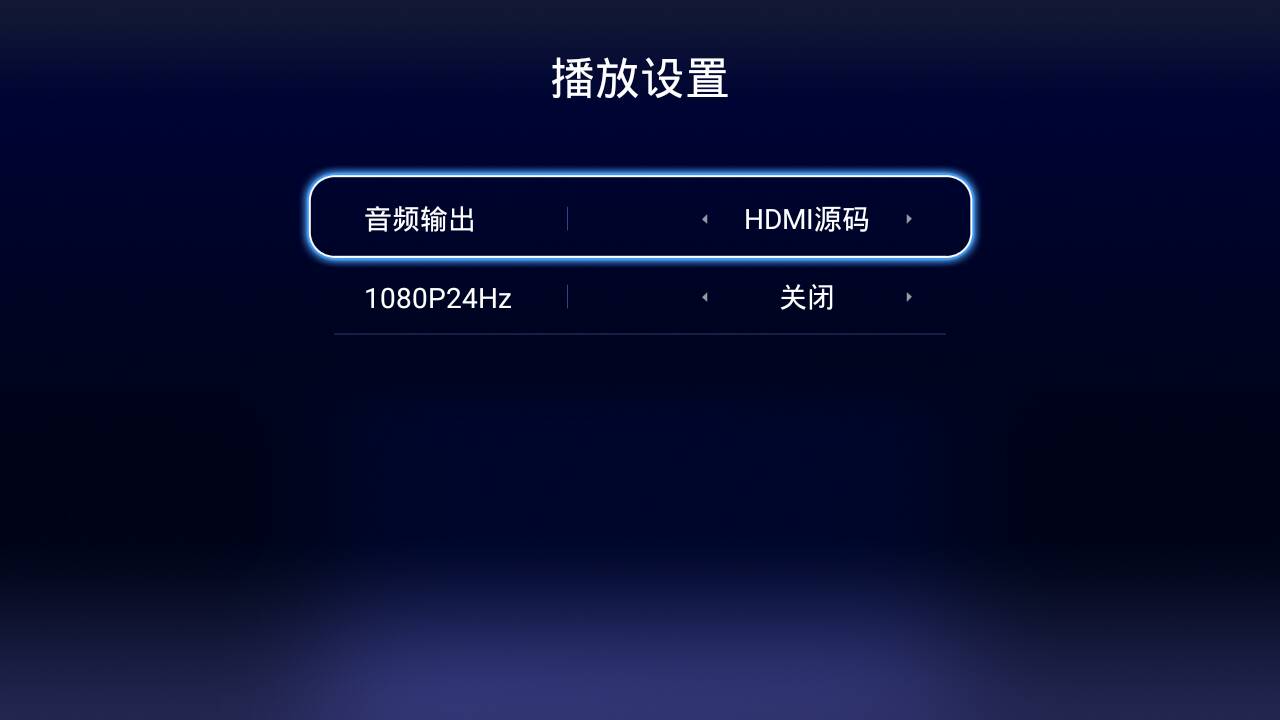The width and height of the screenshot is (1280, 720).
Task: Tap right arrow beside HDMI源码
Action: 909,219
